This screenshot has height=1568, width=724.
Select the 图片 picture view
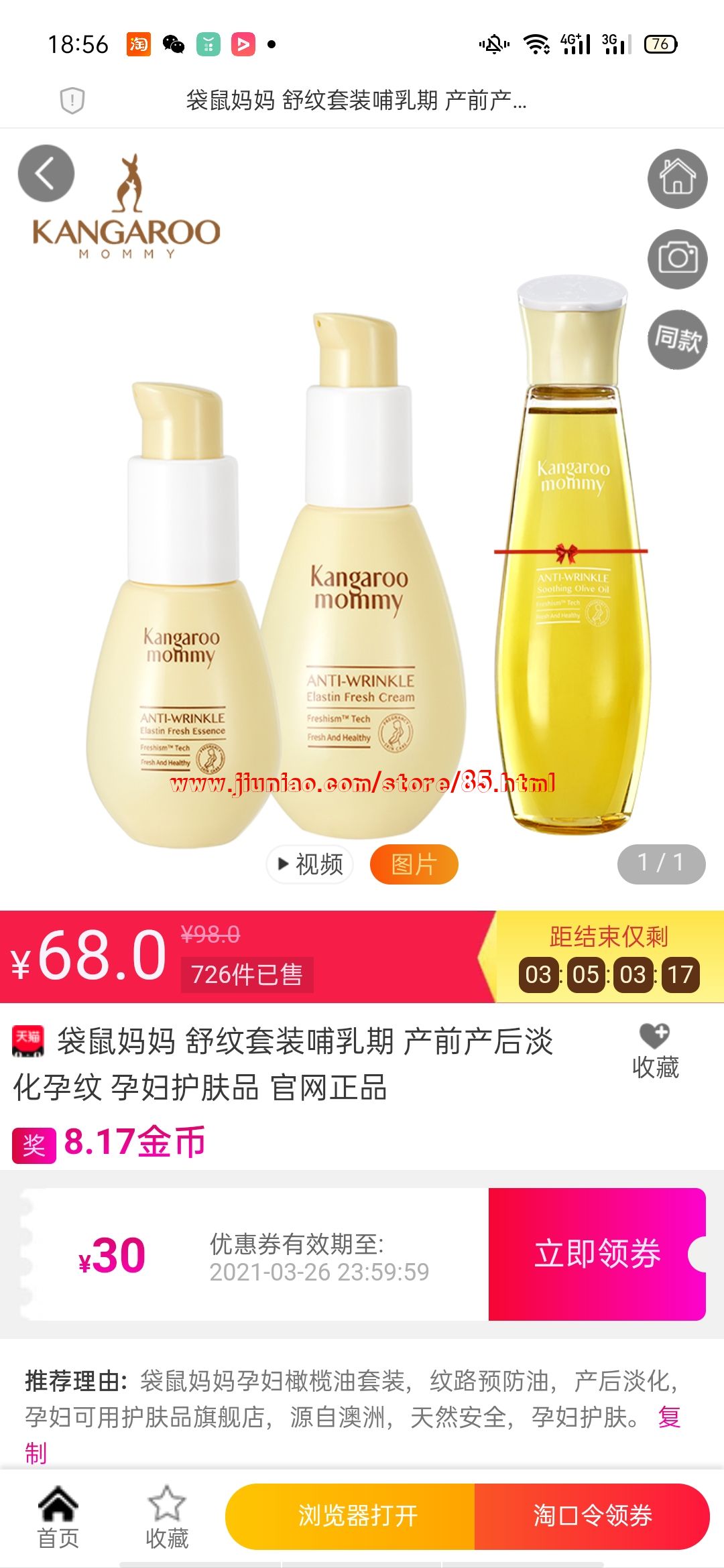[414, 864]
